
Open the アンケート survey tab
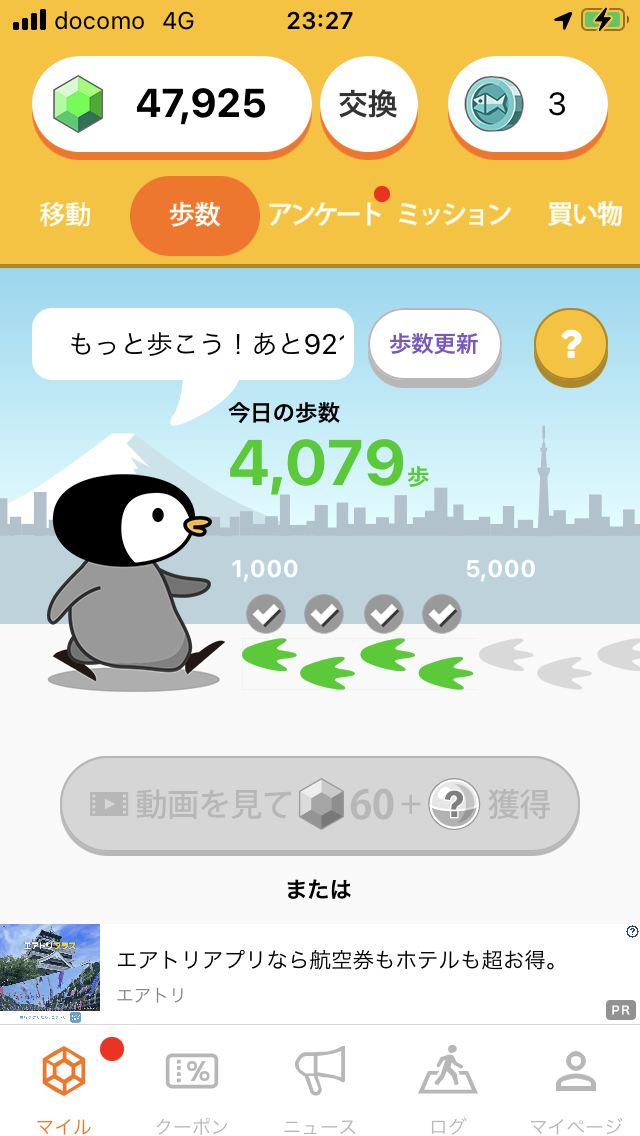tap(325, 214)
